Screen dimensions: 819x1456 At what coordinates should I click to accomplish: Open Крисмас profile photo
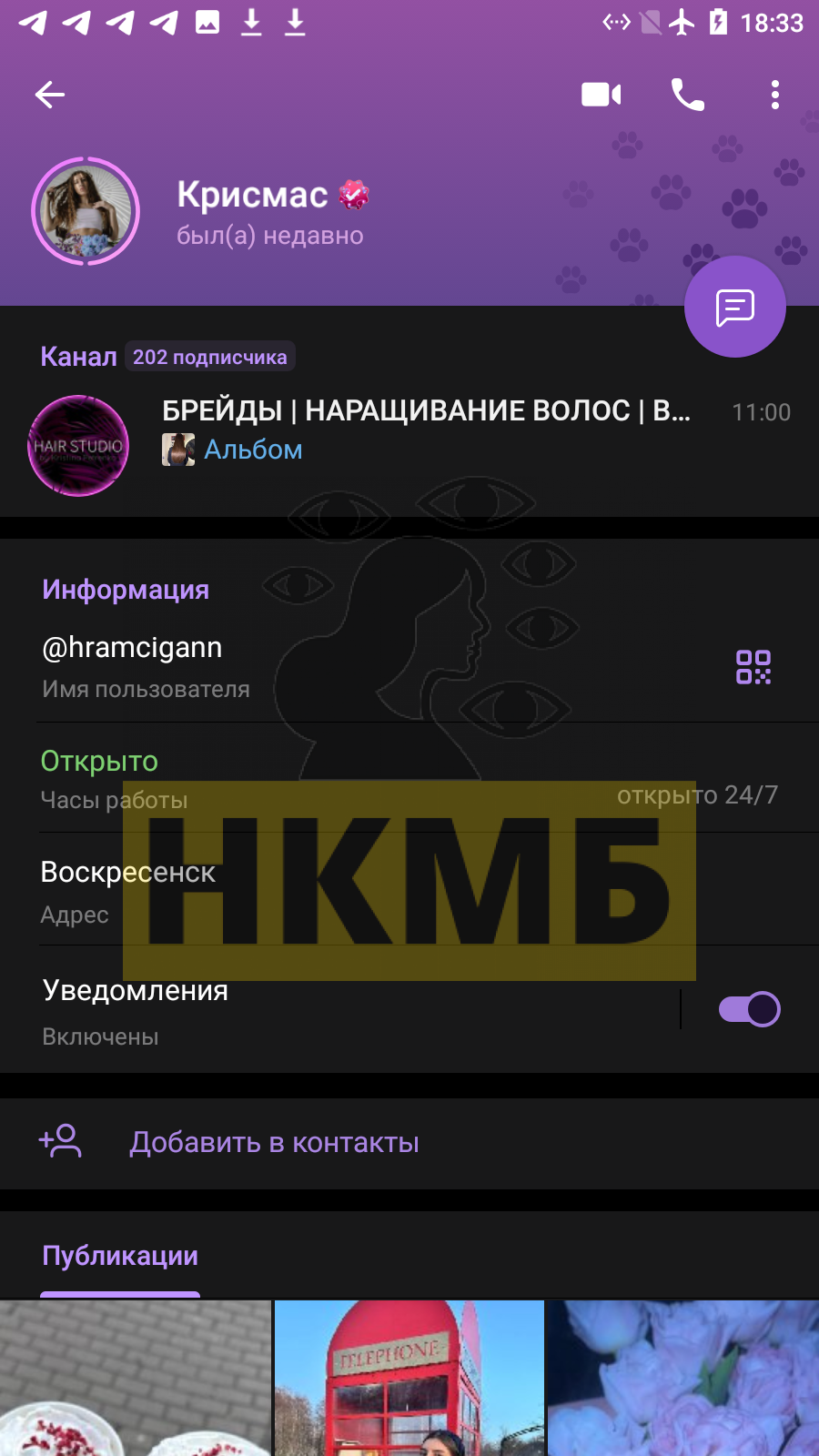(x=86, y=211)
